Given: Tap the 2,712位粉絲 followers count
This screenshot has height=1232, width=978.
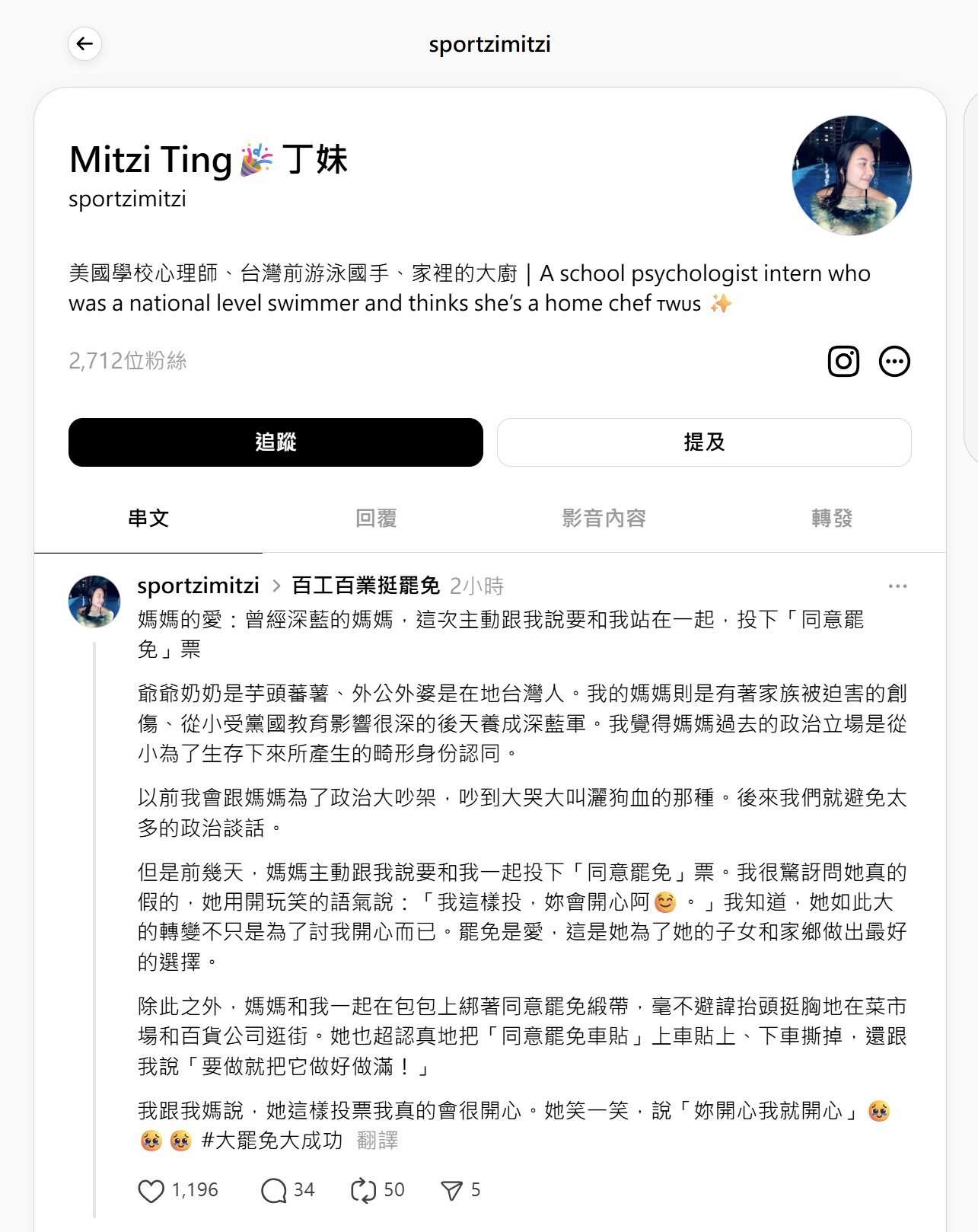Looking at the screenshot, I should (x=127, y=360).
